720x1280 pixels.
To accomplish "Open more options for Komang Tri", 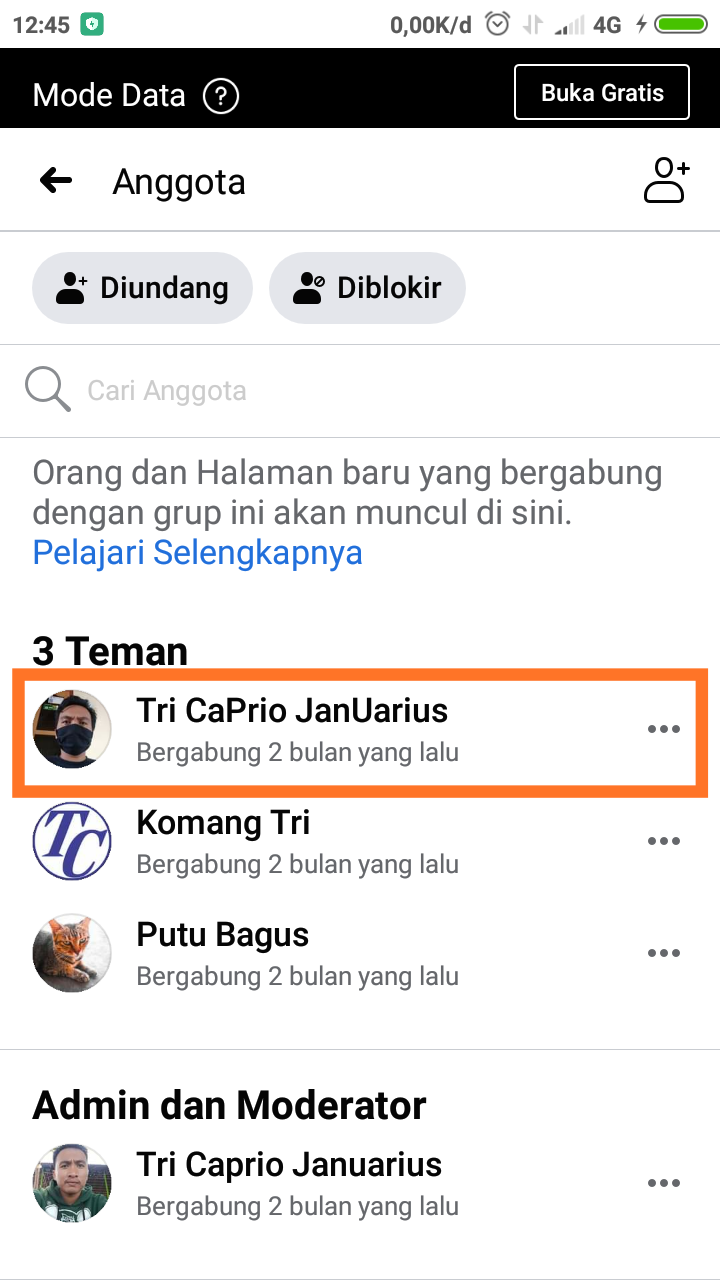I will tap(663, 841).
